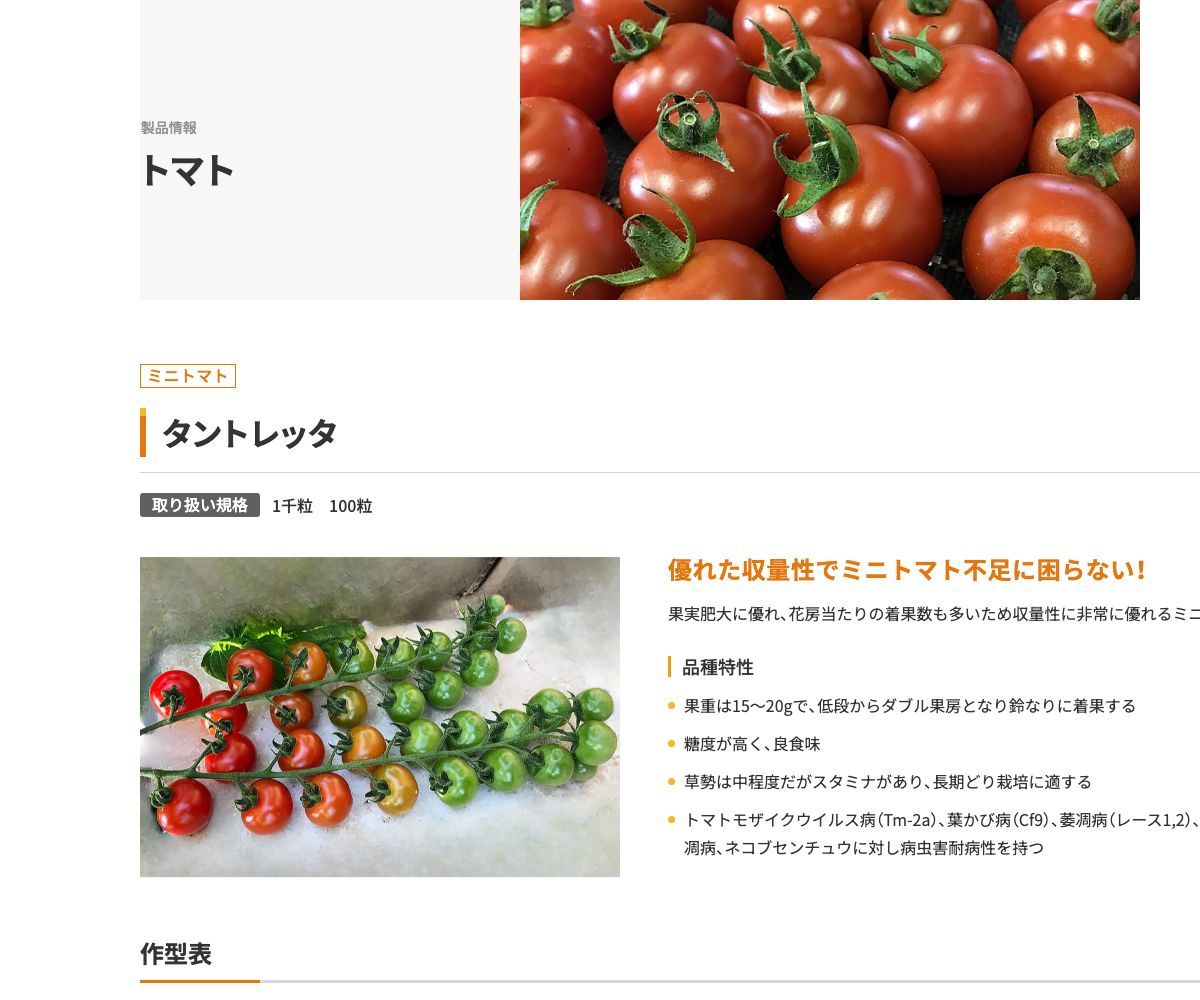
Task: Tap the ミニトマト category tag
Action: [188, 376]
